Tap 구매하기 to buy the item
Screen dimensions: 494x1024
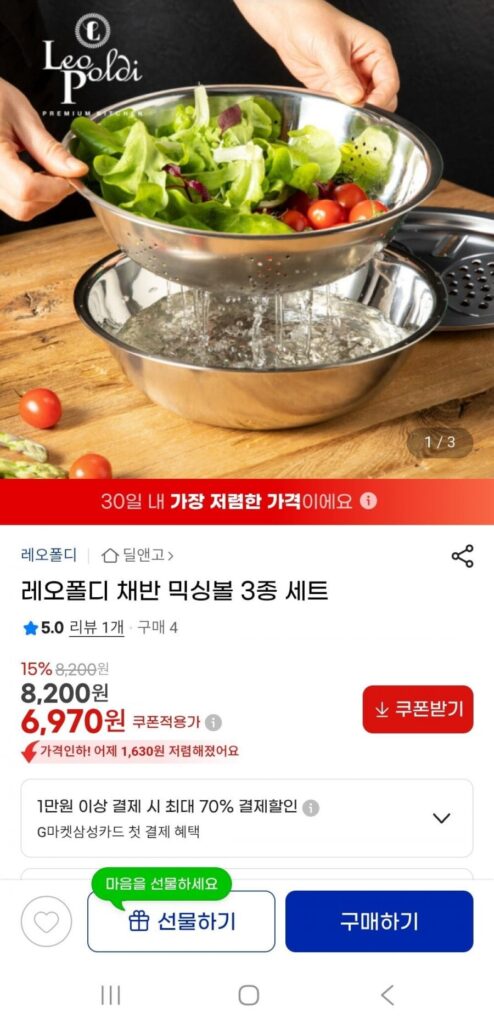(379, 921)
